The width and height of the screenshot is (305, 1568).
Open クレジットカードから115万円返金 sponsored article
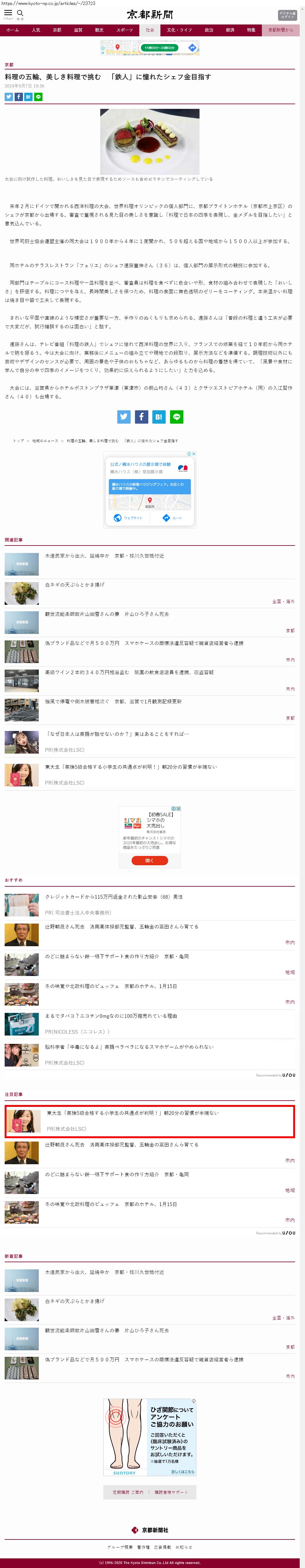[x=113, y=897]
